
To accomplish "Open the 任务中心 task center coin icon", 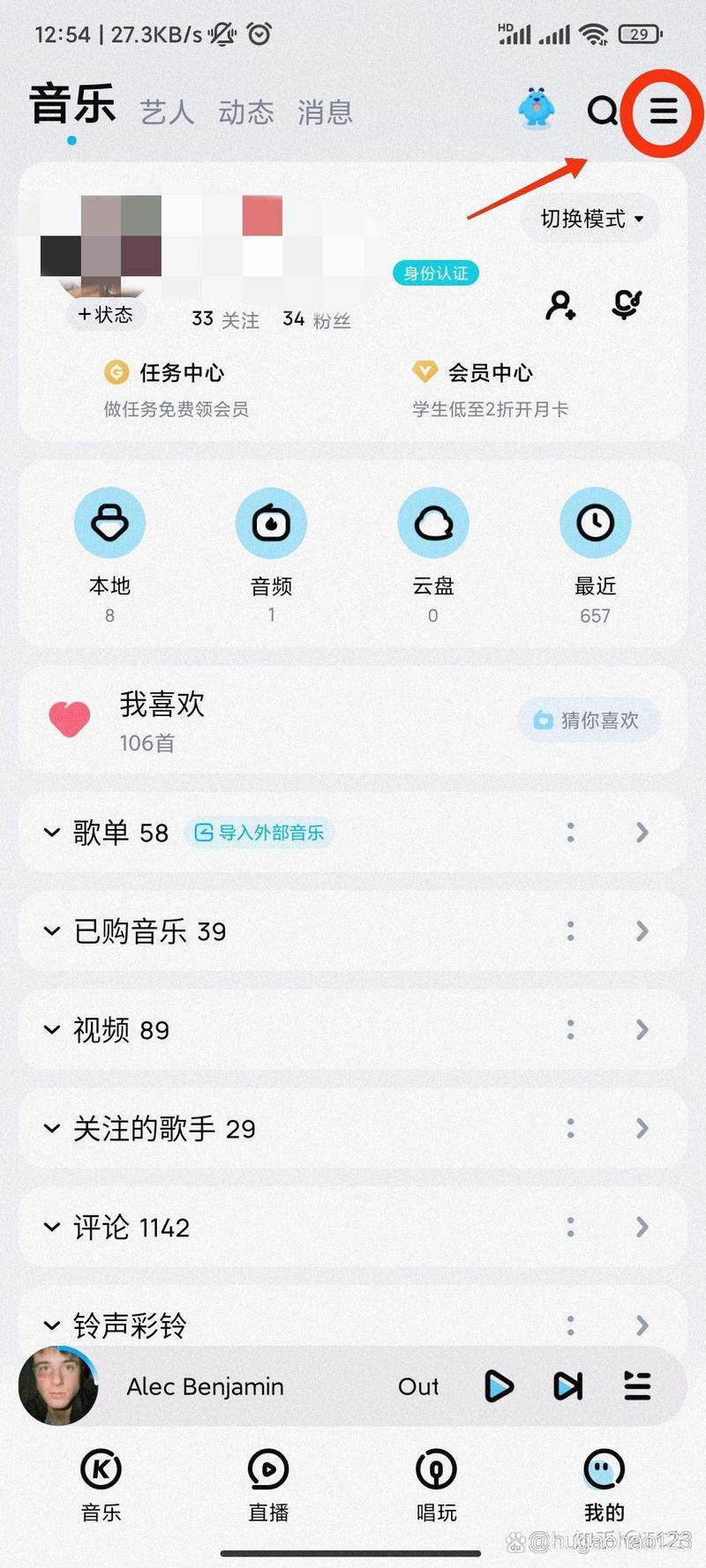I will point(113,372).
